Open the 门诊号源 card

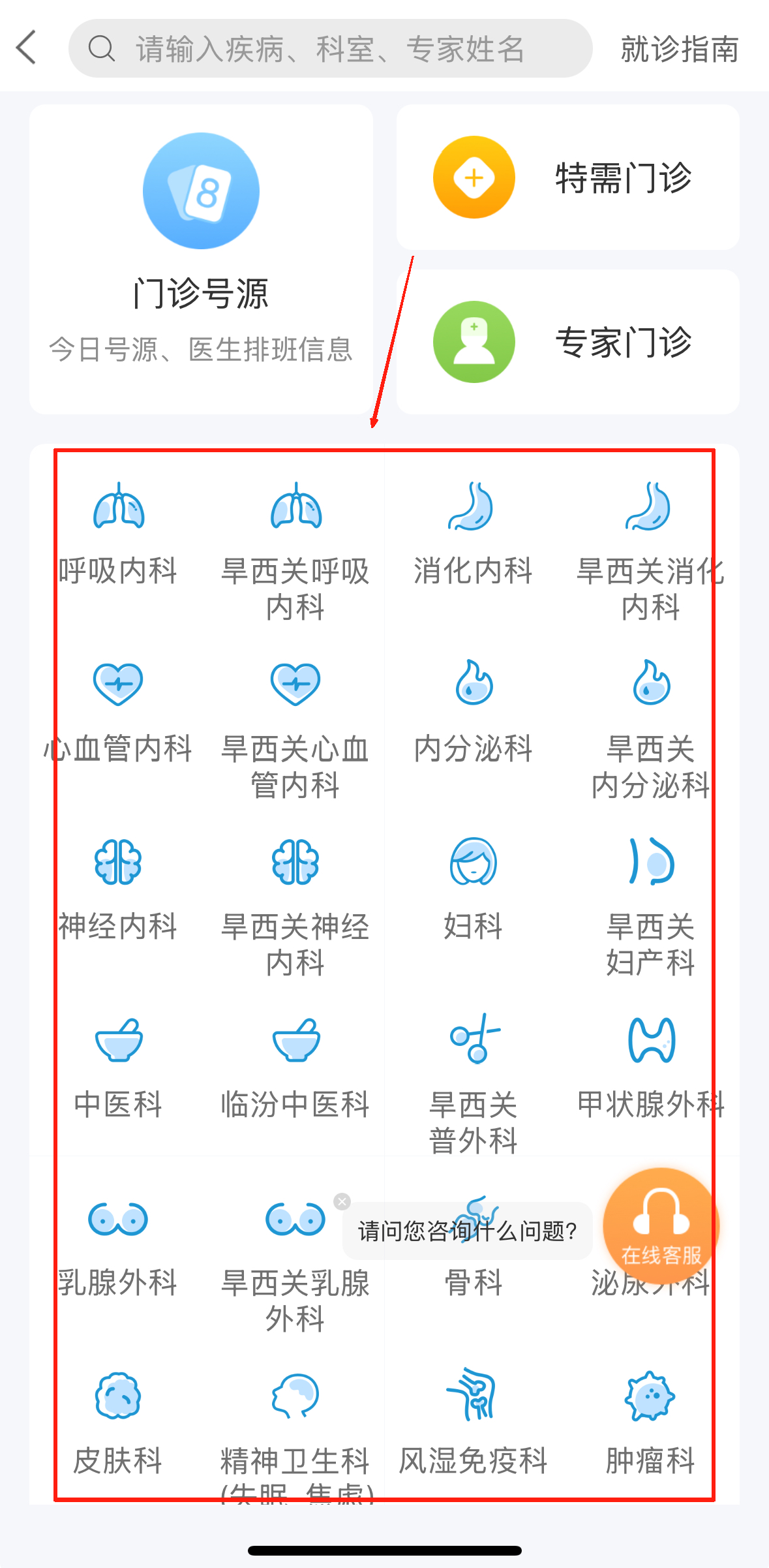[201, 258]
